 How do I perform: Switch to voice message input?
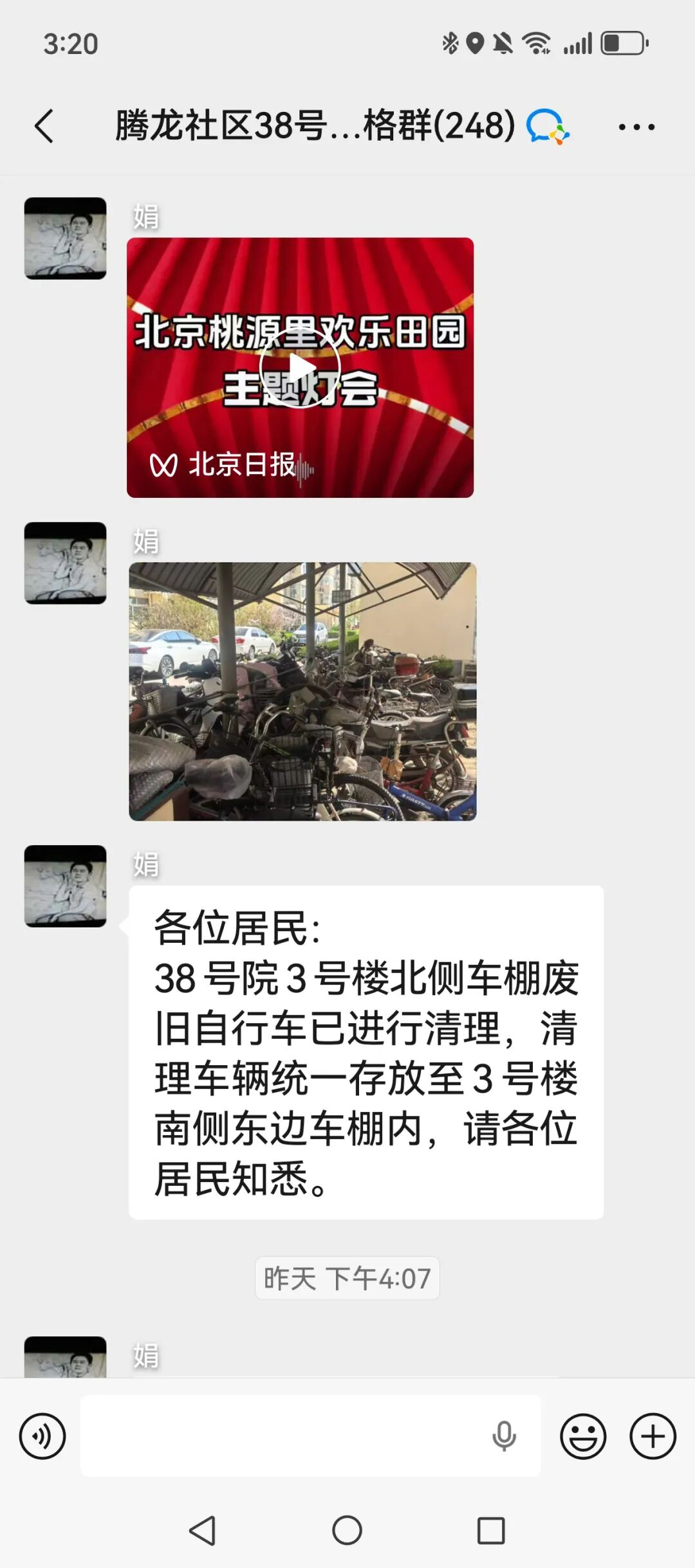pos(42,1436)
